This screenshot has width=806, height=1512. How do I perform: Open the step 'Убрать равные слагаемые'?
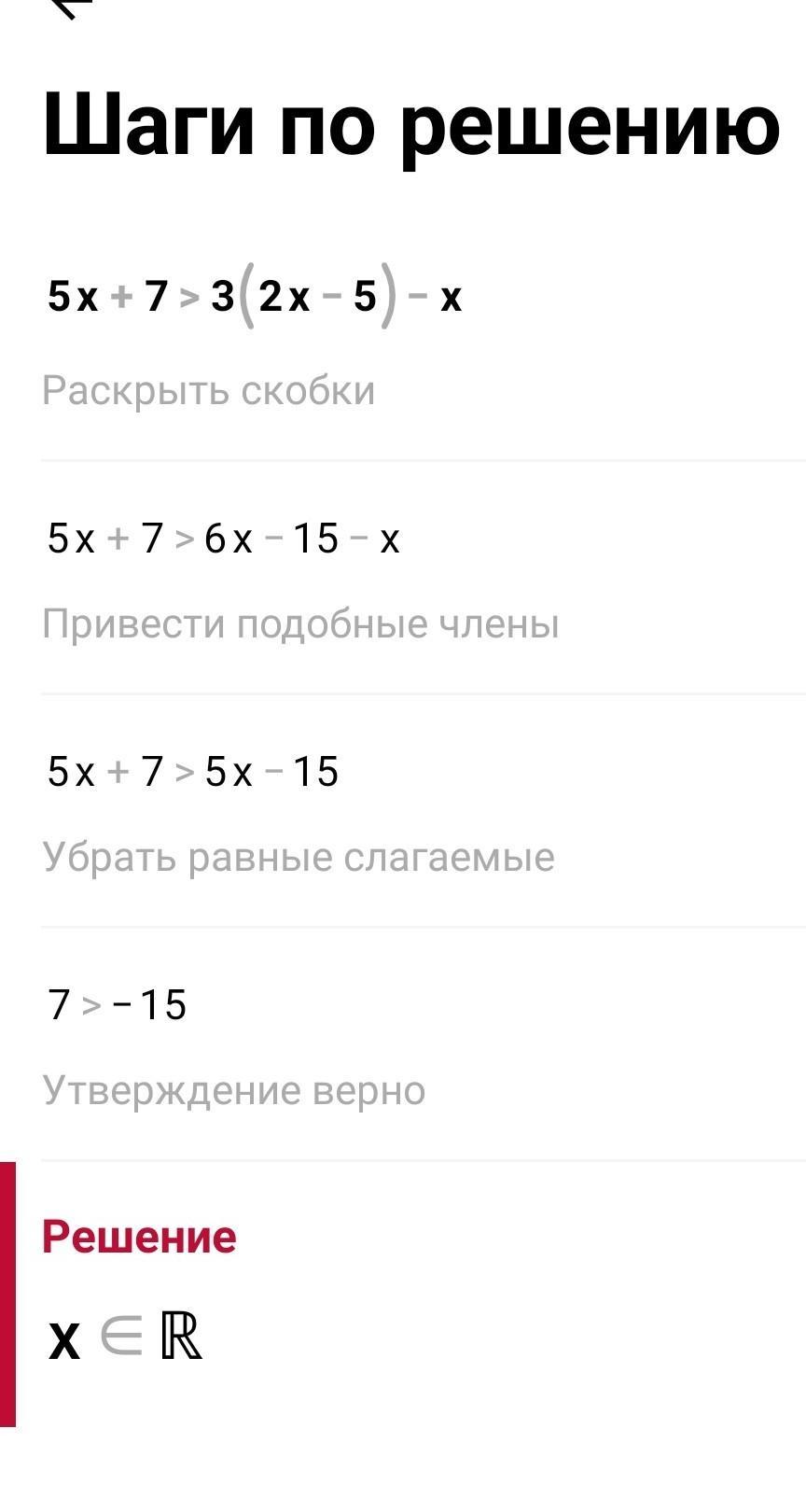pos(299,857)
